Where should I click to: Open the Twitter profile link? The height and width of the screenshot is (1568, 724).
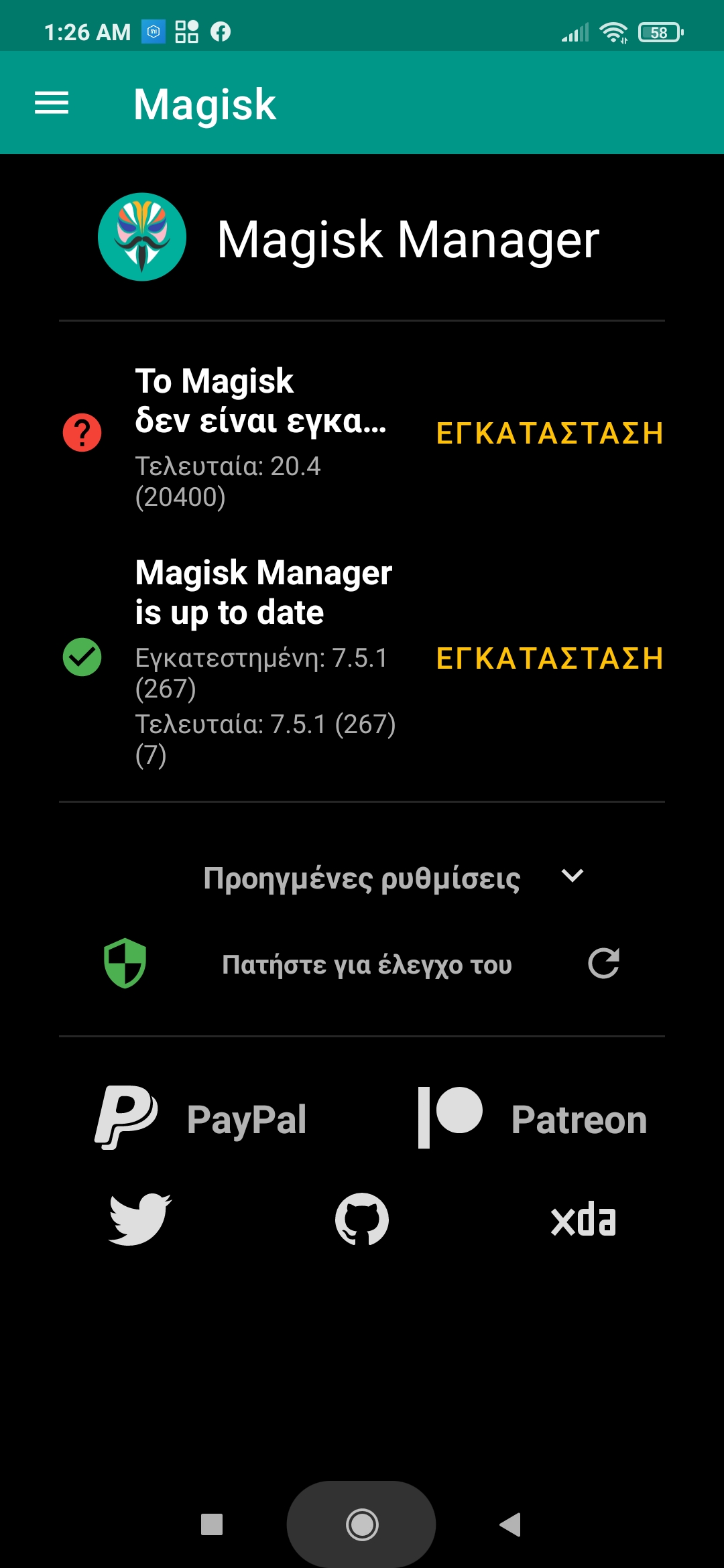[140, 1220]
